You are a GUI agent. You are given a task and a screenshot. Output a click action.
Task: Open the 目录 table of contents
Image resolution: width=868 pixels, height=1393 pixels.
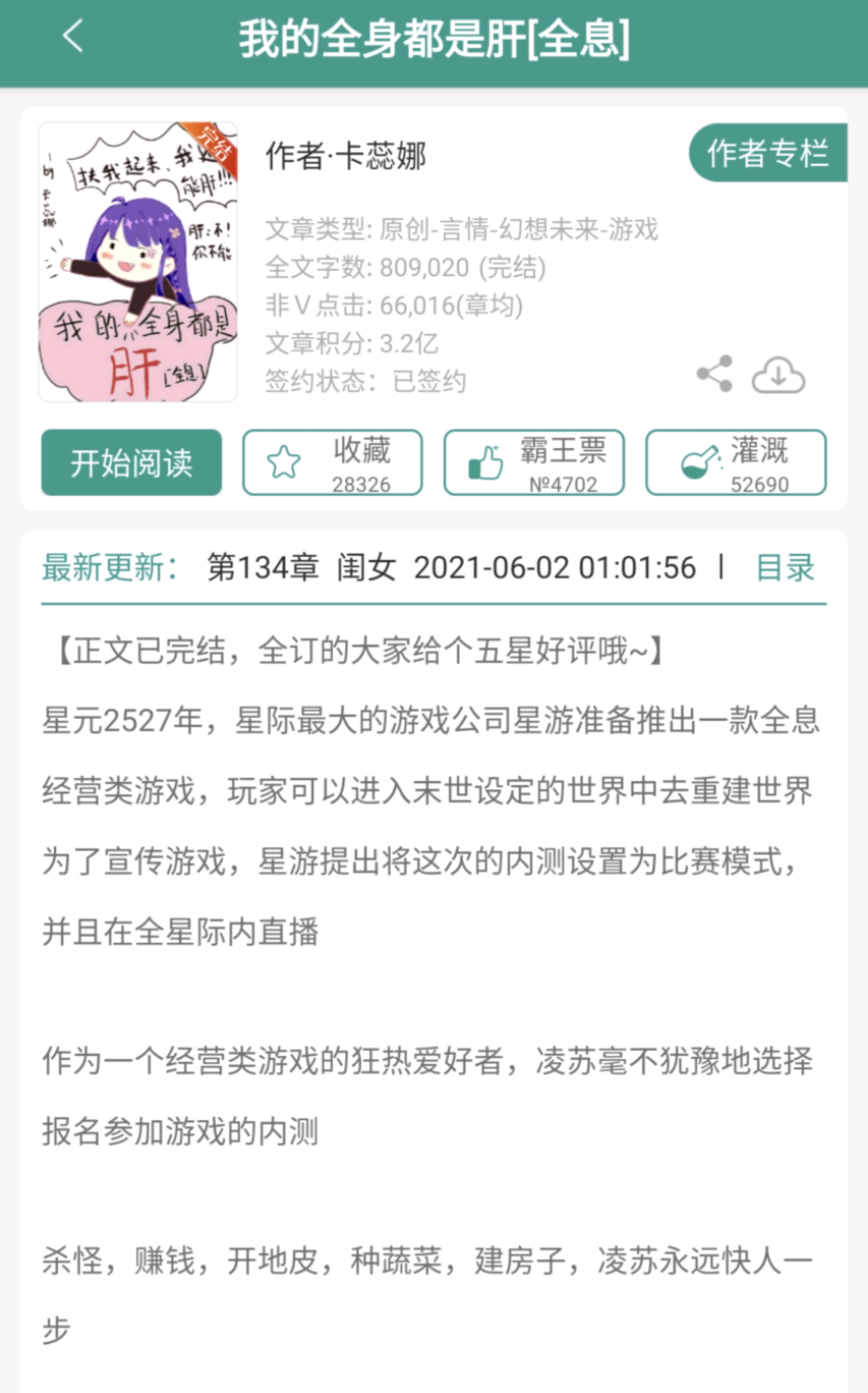(x=785, y=567)
